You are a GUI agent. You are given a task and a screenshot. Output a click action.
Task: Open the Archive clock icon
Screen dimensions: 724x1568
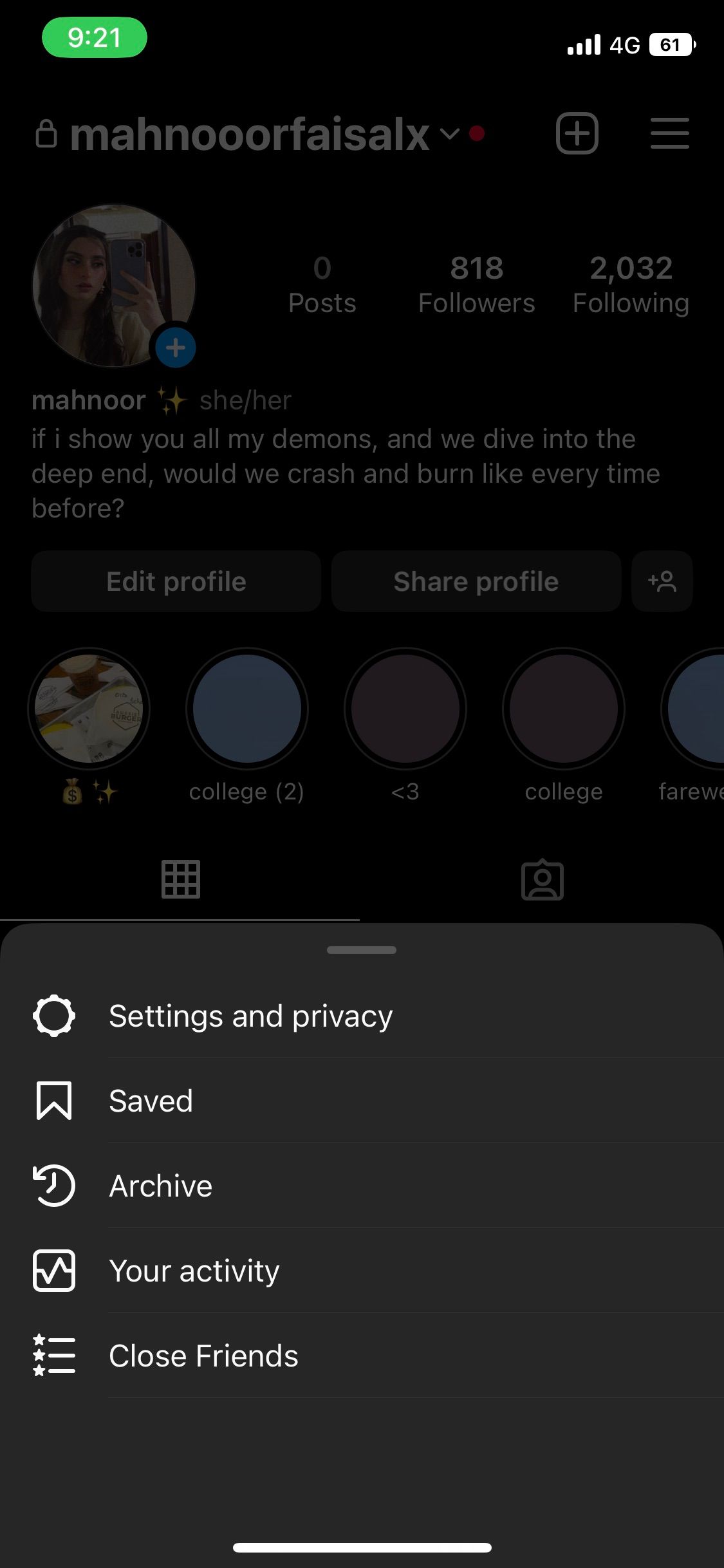55,1185
